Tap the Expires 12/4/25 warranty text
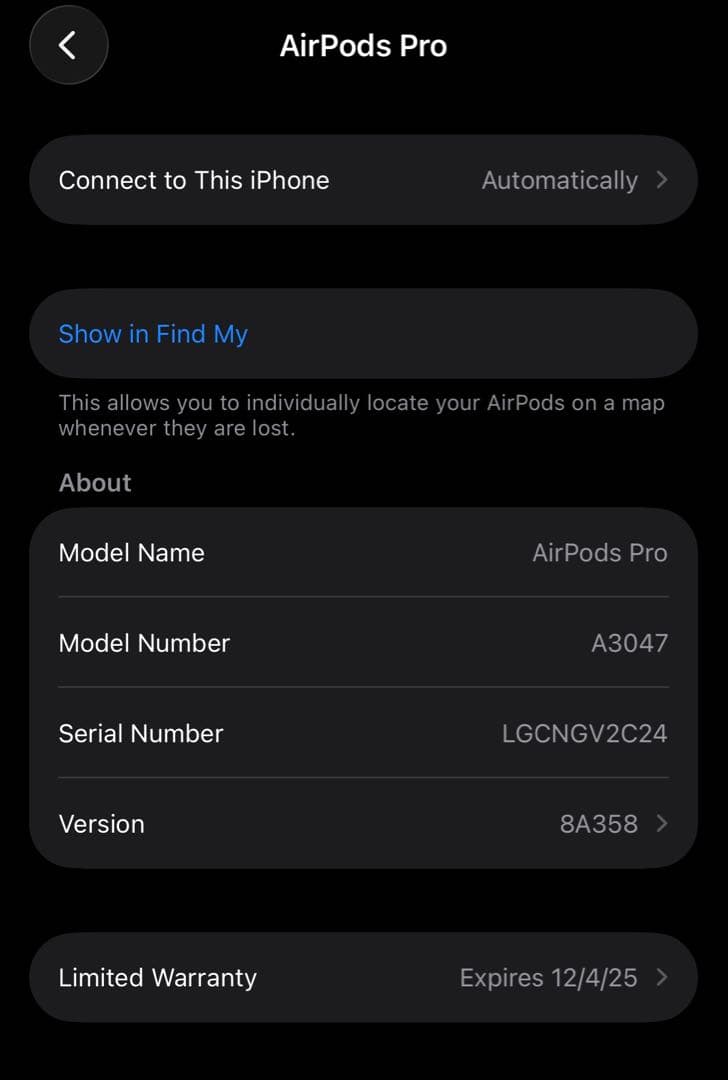The image size is (728, 1080). [548, 978]
